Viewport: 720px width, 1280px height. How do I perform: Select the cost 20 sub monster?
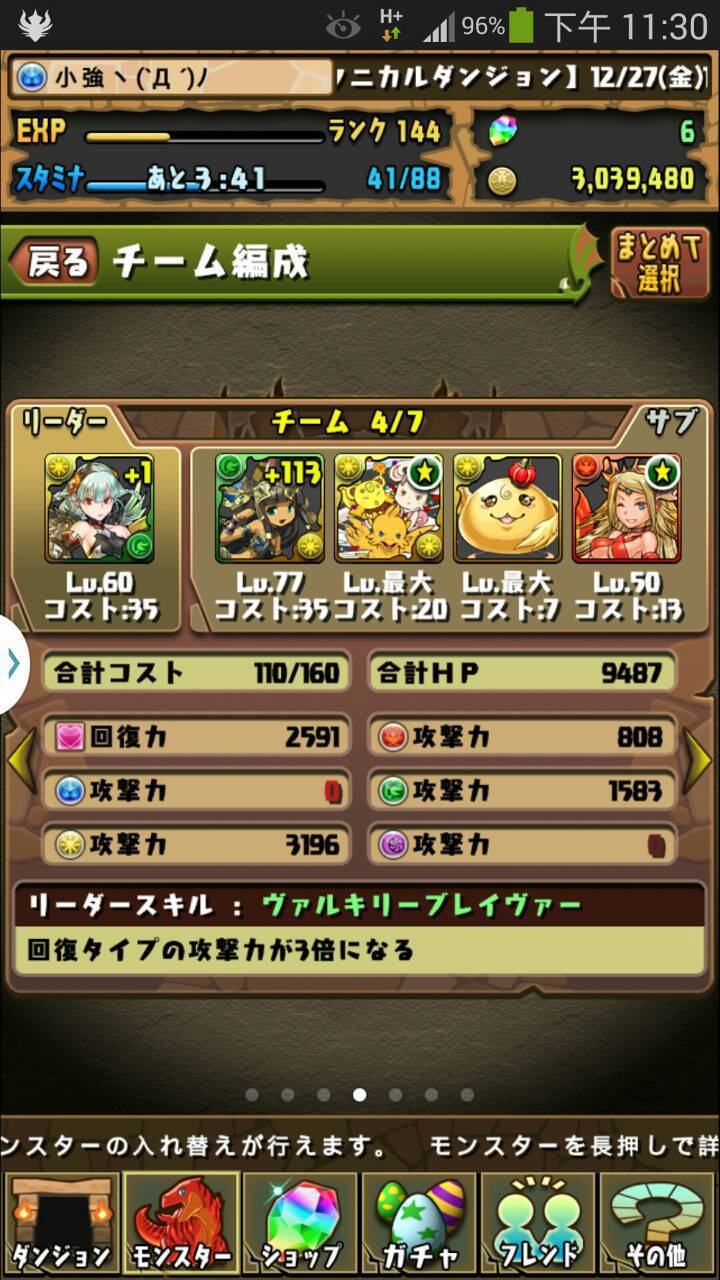point(389,508)
